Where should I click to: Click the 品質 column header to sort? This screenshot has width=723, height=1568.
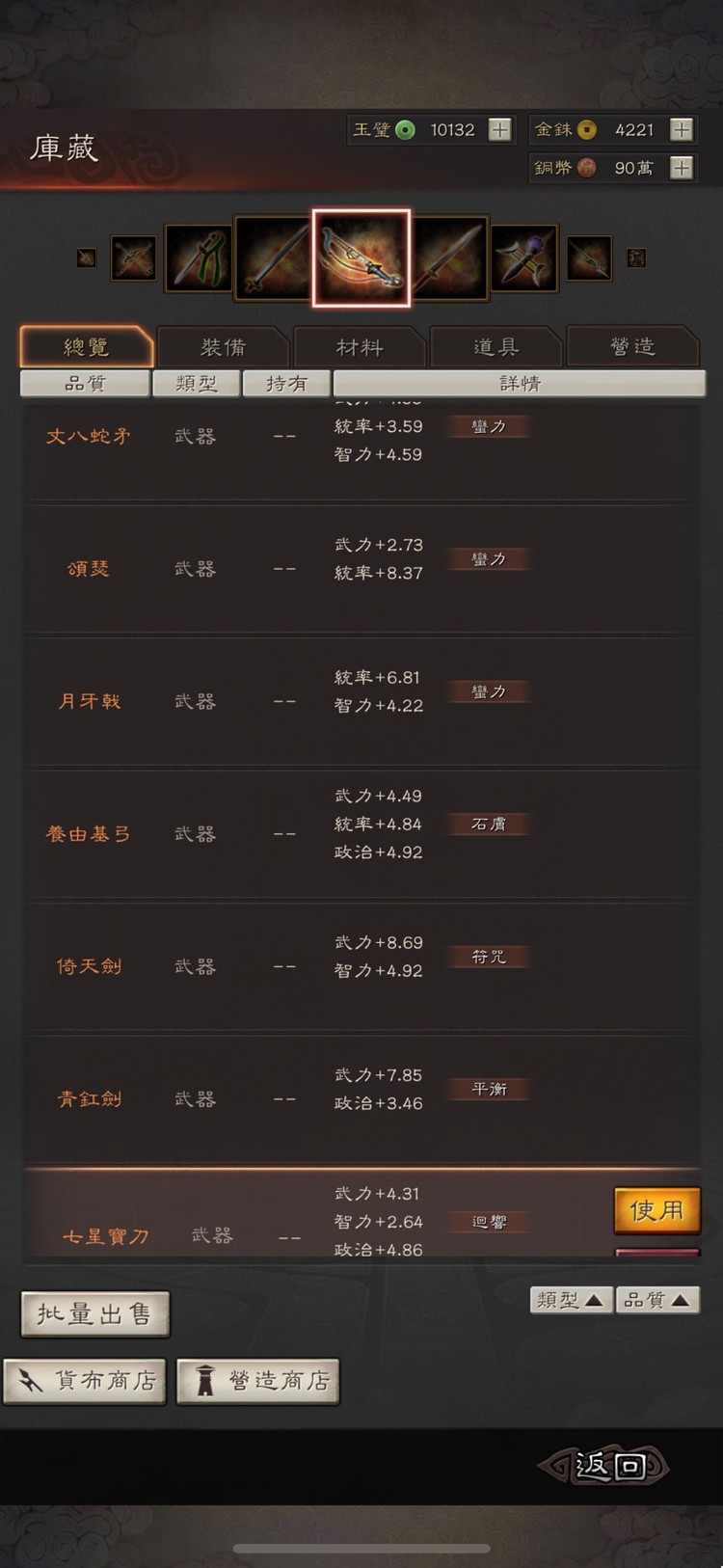click(86, 383)
